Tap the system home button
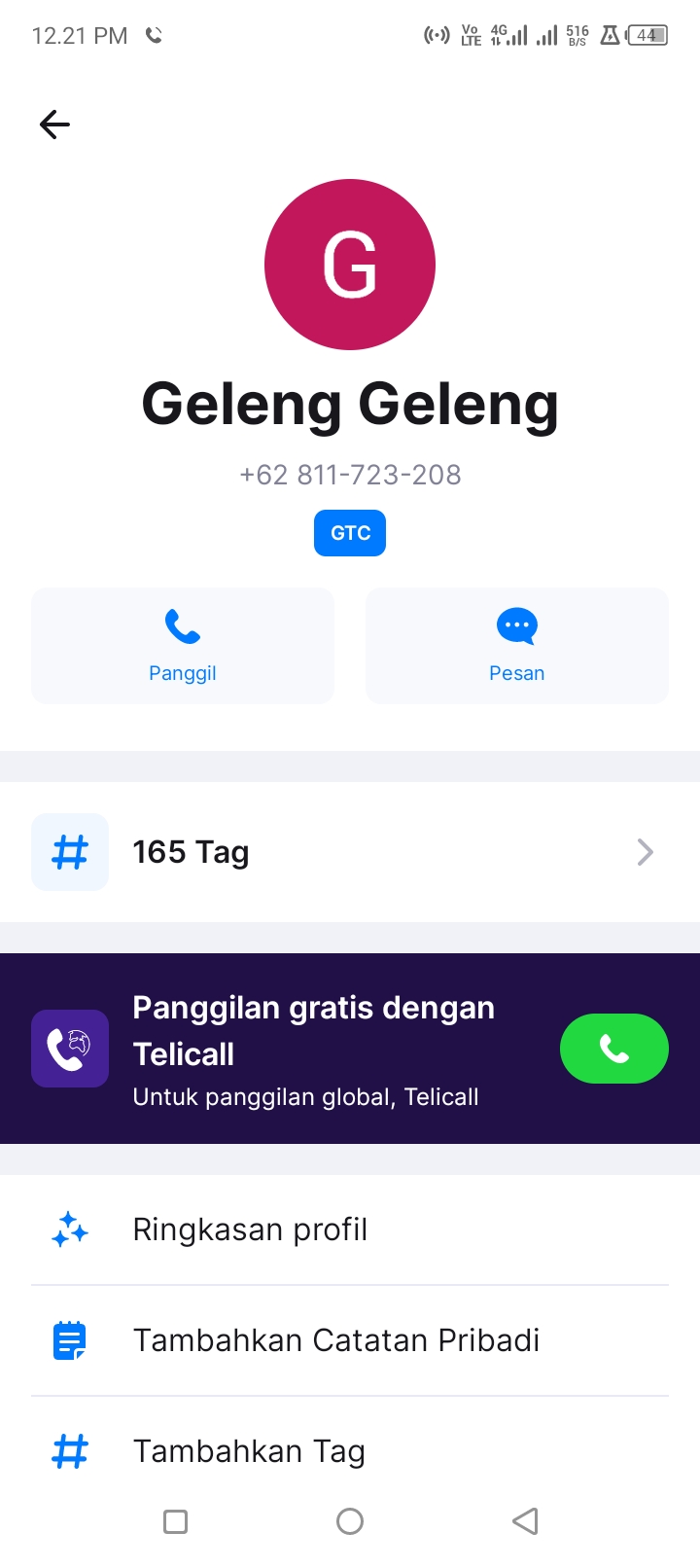 350,1521
